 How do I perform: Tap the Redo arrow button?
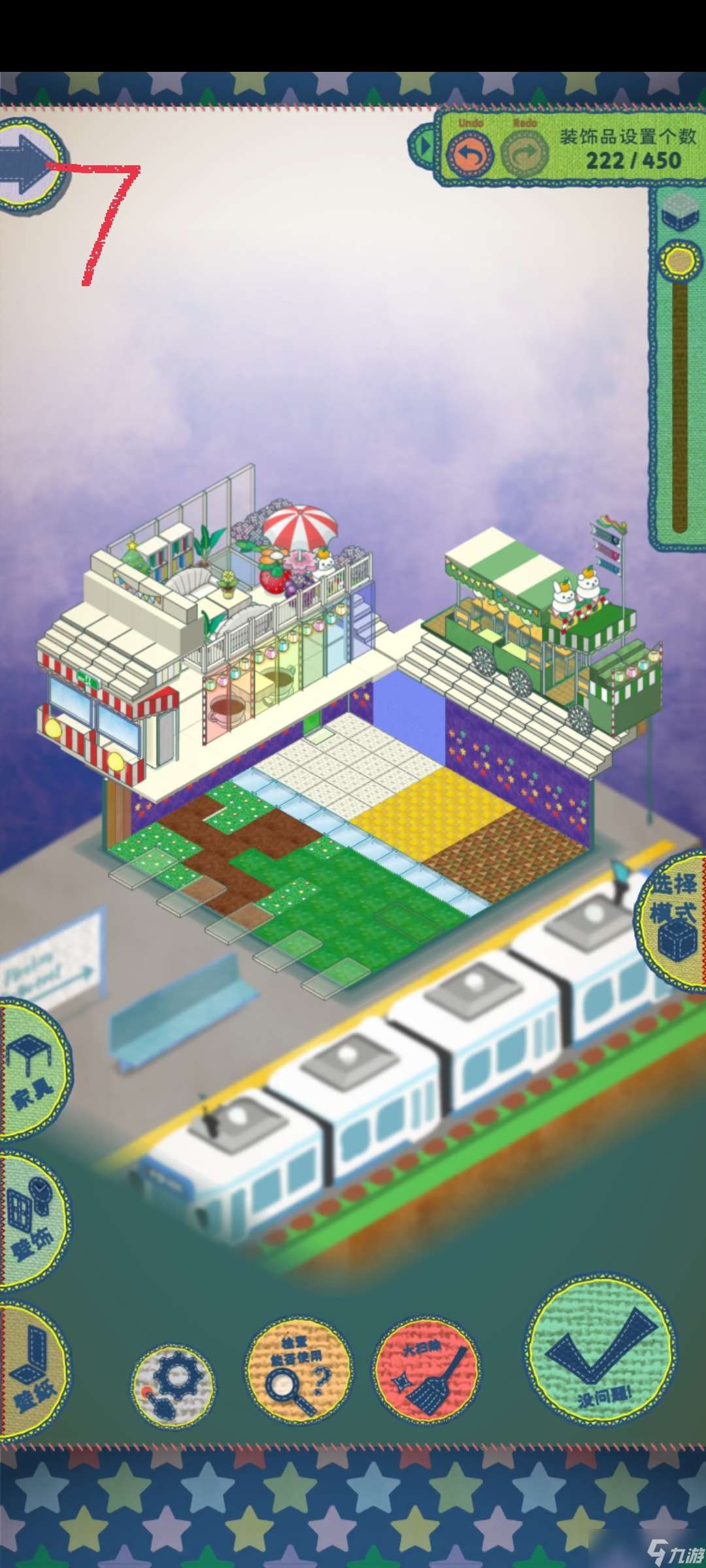525,154
